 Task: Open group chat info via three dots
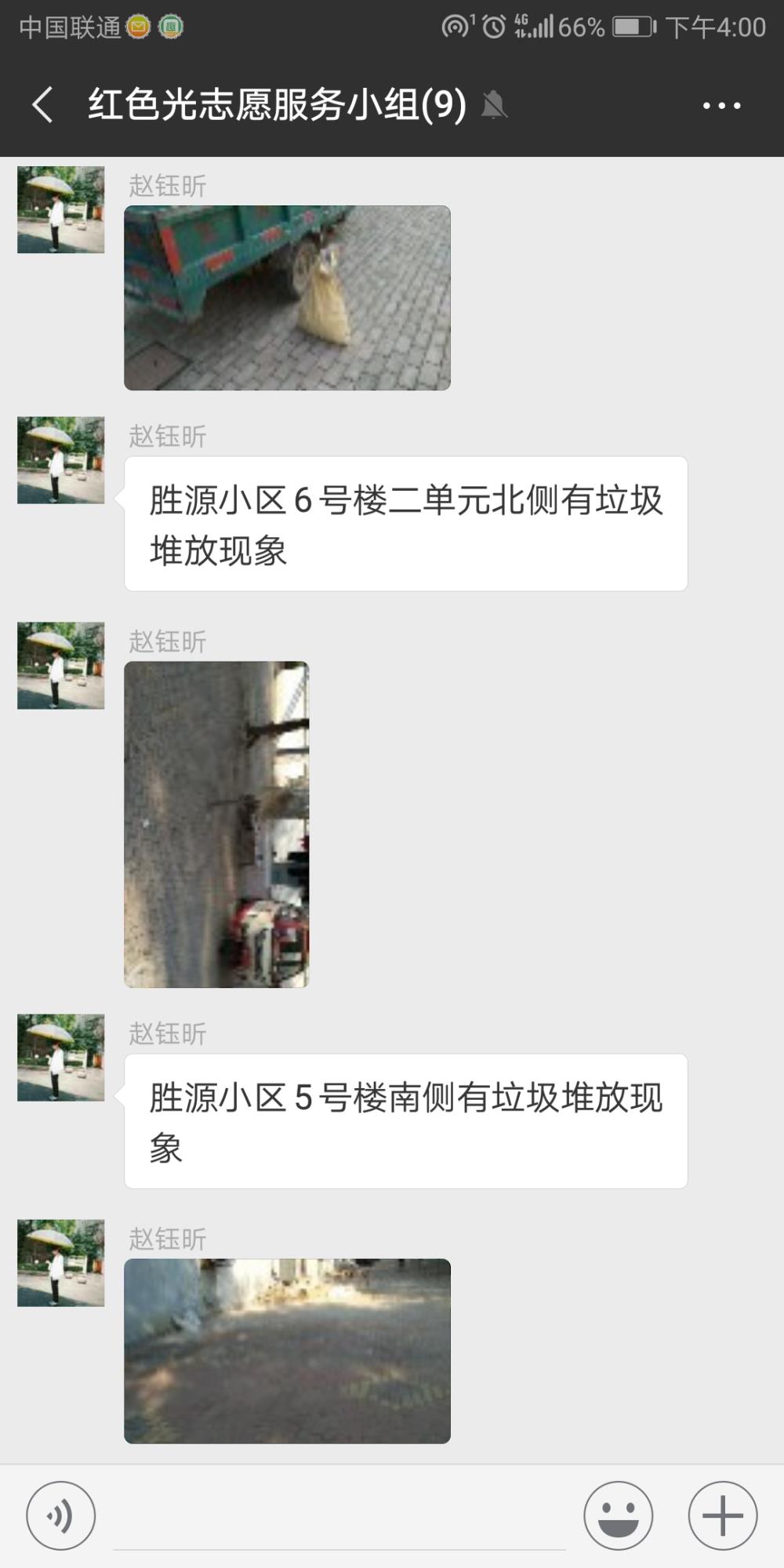(x=721, y=105)
